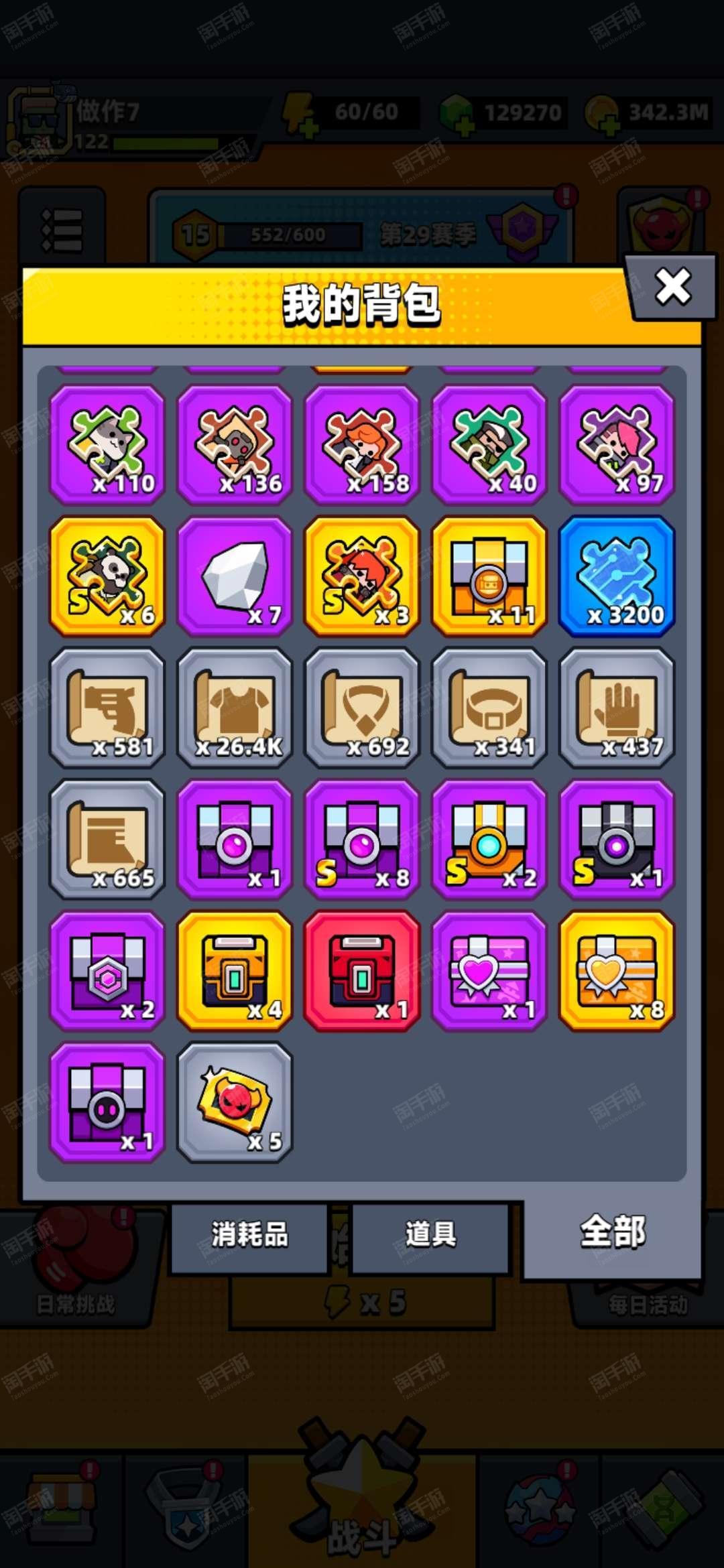The image size is (724, 1568).
Task: Open the gun blueprint scroll x581
Action: click(x=107, y=707)
